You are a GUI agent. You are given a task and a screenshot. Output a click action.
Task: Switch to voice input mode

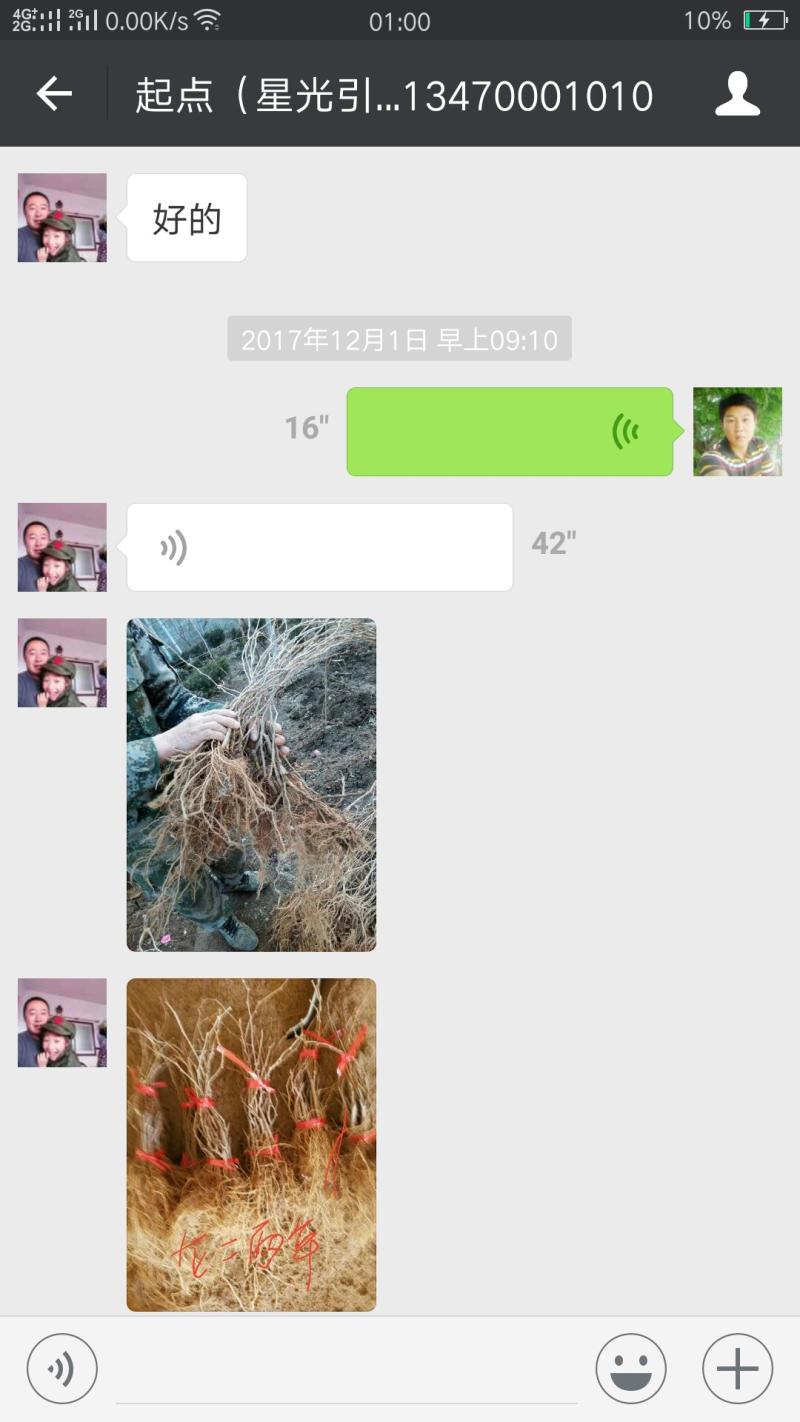tap(62, 1369)
